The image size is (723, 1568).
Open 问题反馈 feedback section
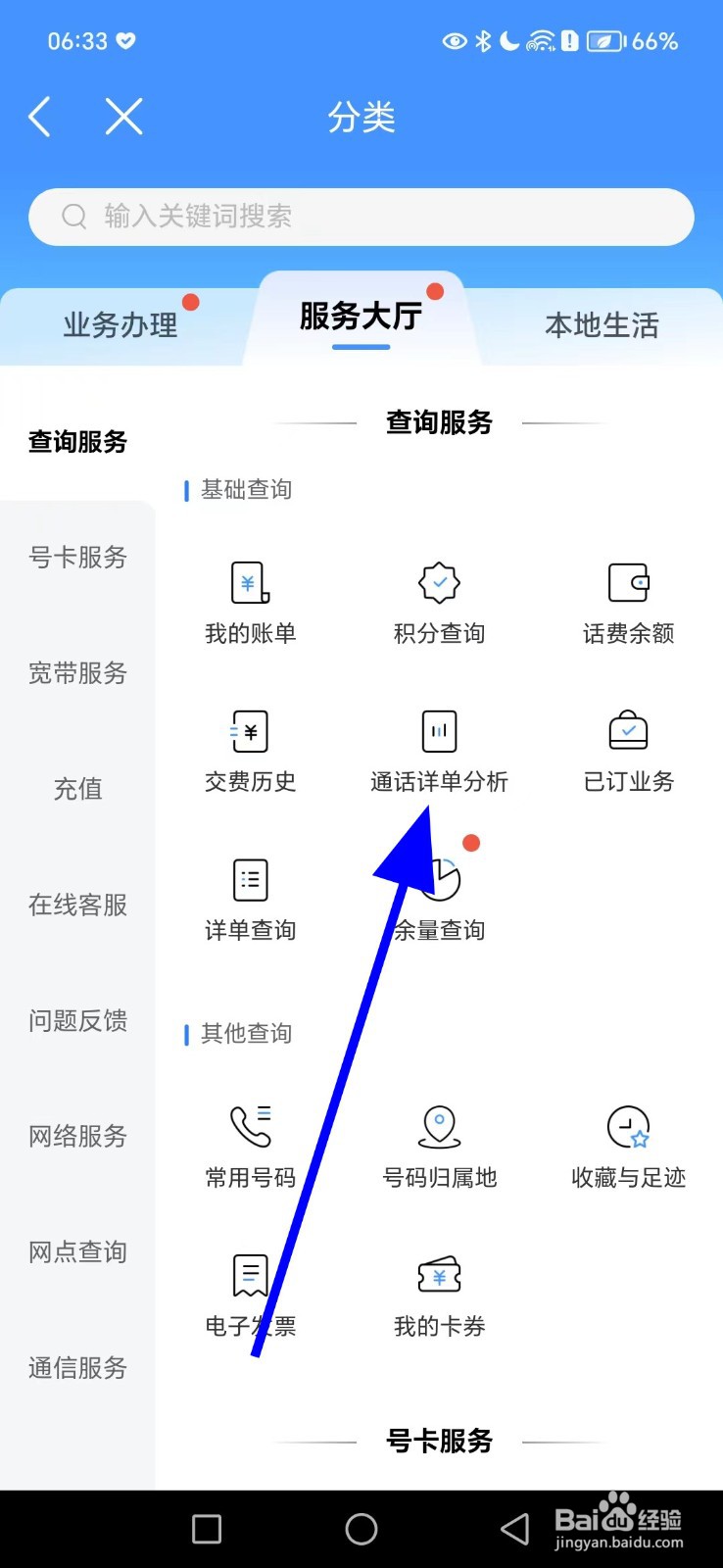[76, 1020]
